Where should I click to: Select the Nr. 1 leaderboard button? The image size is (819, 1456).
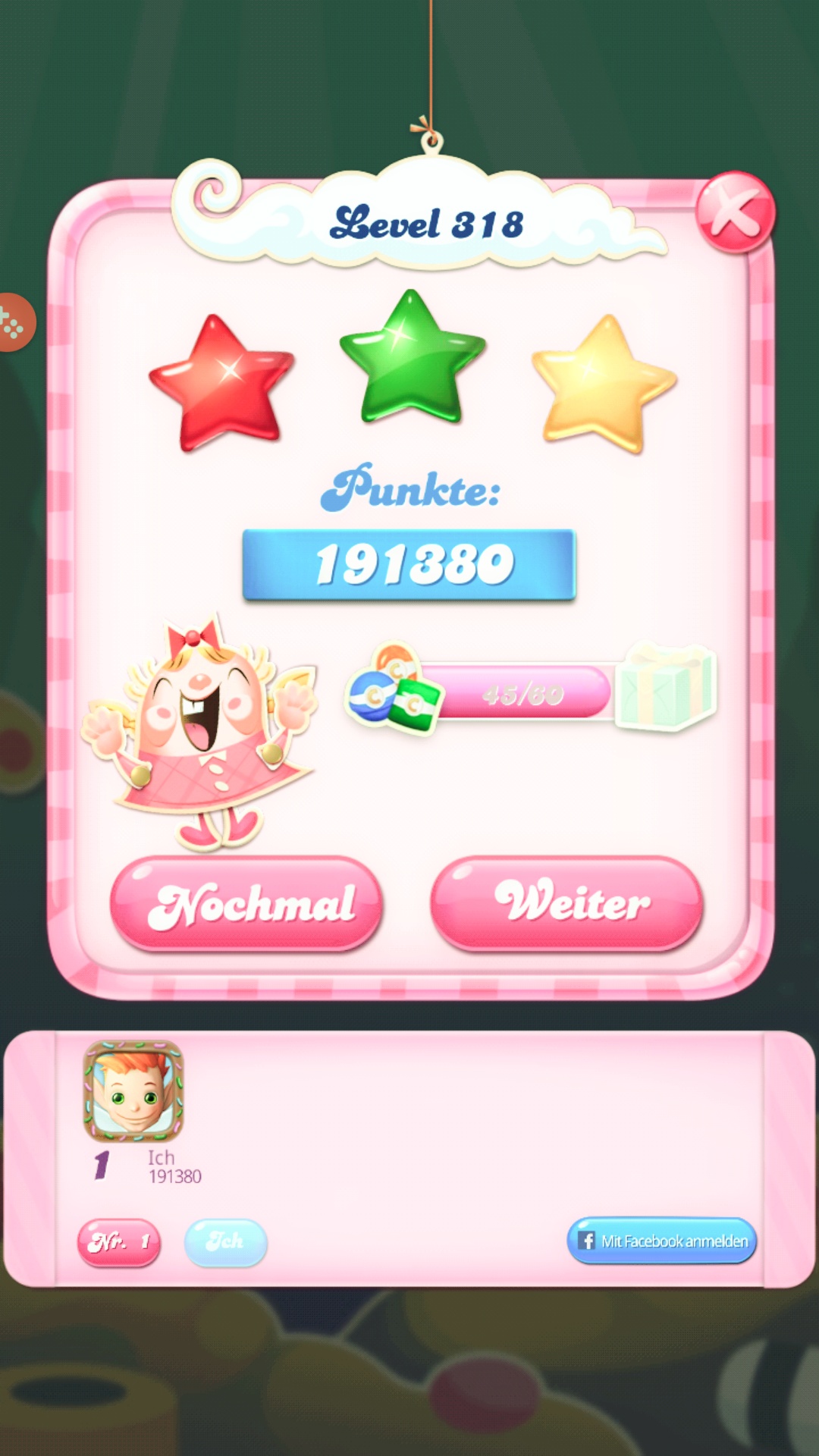coord(119,1241)
